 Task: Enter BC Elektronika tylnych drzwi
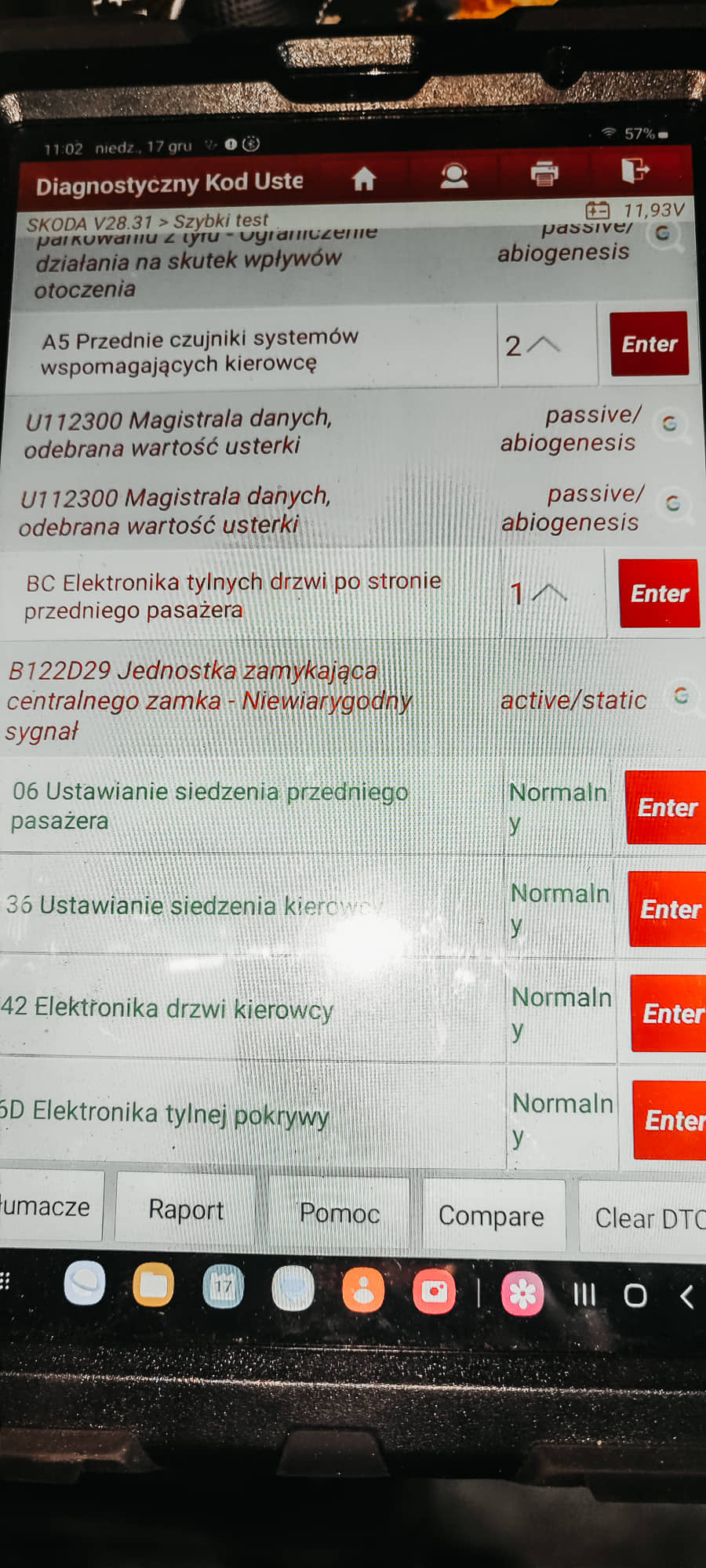point(659,593)
